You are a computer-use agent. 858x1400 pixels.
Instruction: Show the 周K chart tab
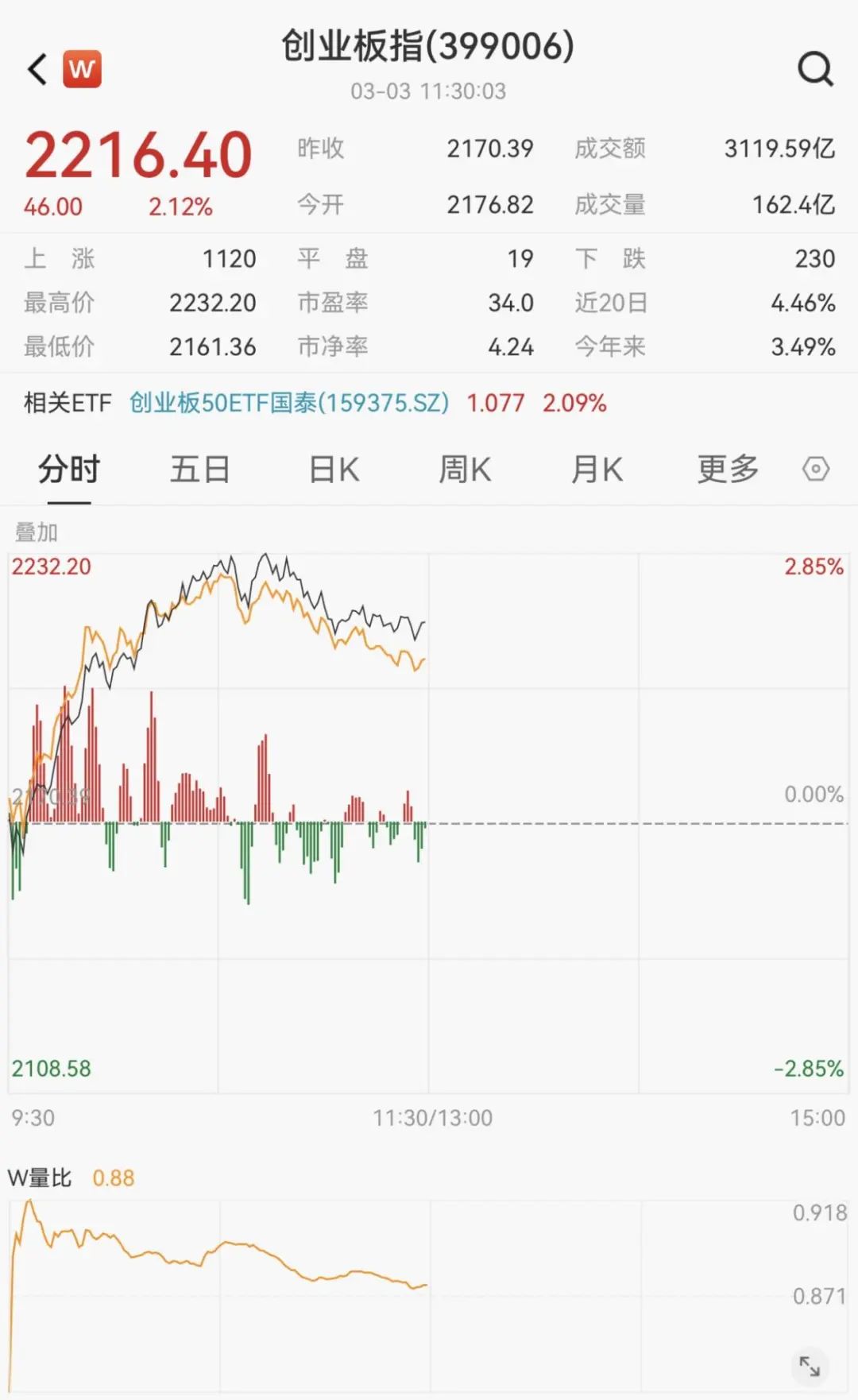coord(465,470)
